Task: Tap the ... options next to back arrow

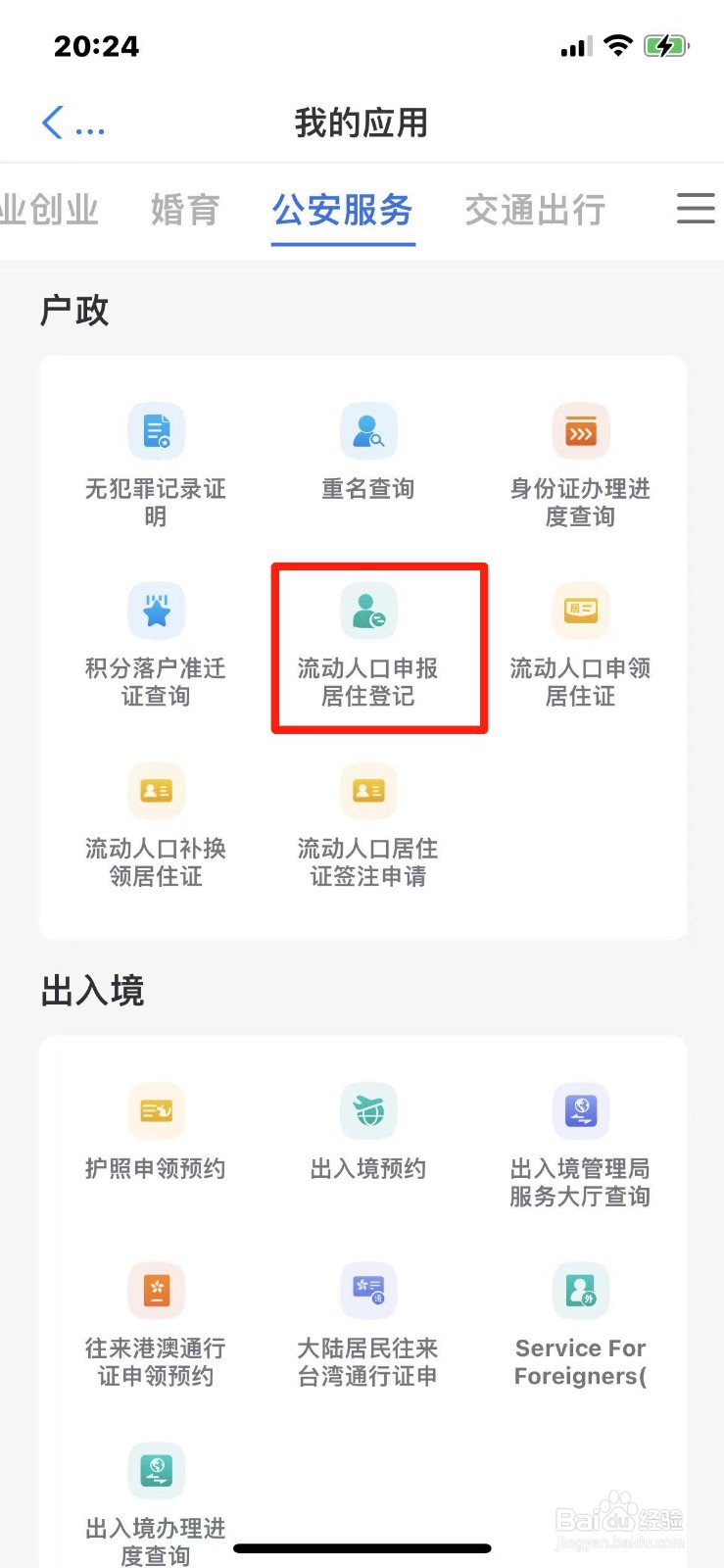Action: [x=88, y=127]
